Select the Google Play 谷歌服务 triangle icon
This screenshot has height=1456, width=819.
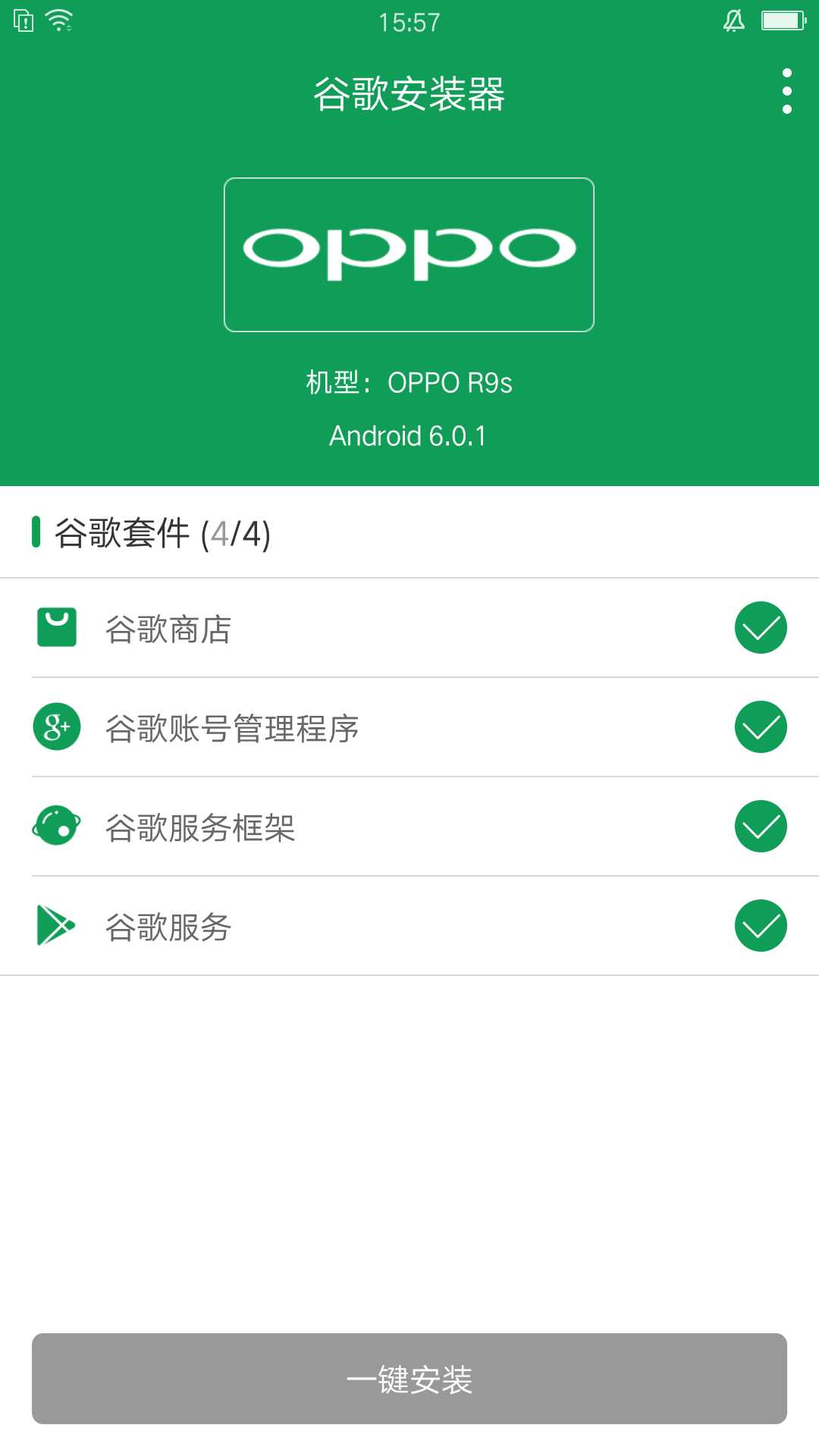pyautogui.click(x=57, y=925)
